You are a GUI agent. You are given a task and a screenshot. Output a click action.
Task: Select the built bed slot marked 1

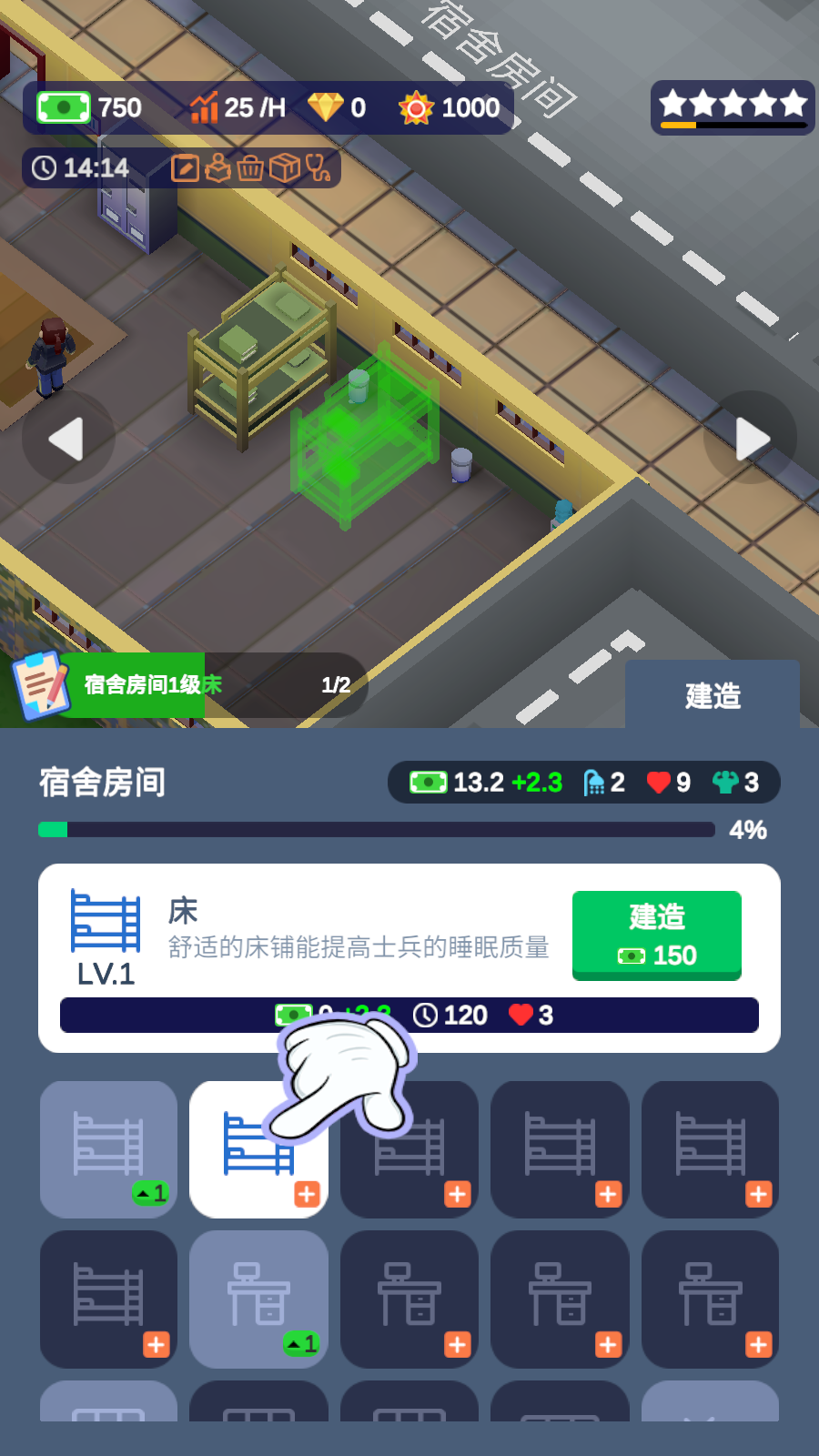pos(108,1149)
